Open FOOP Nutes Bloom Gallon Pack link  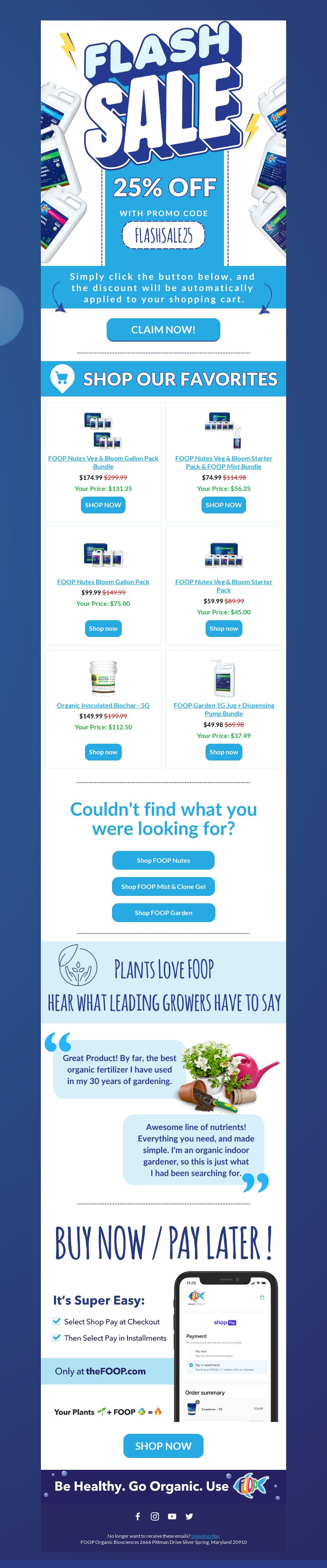[103, 582]
